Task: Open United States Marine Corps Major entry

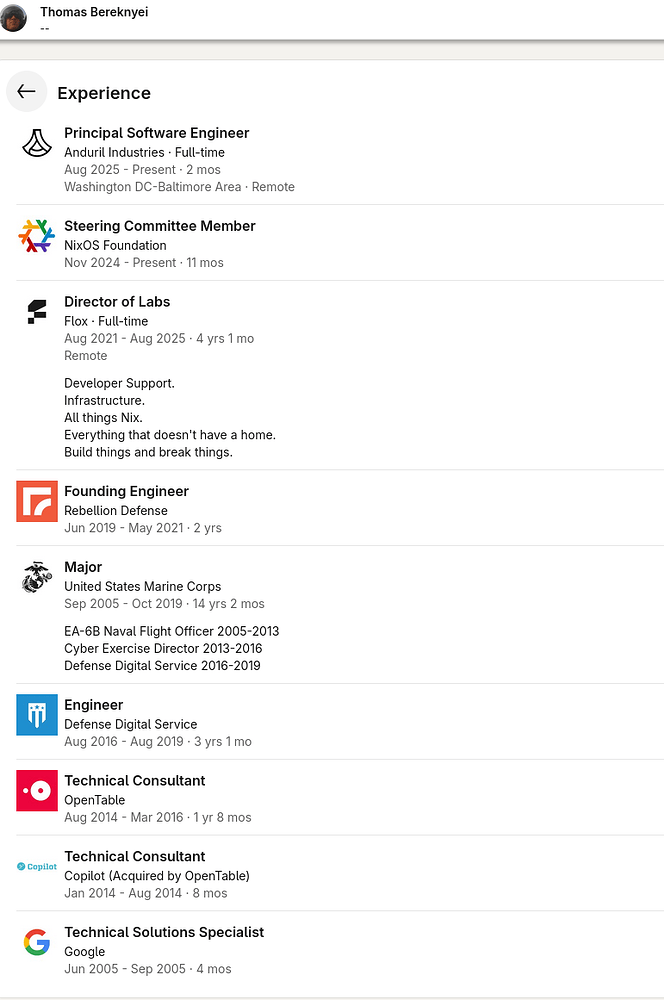Action: [x=83, y=567]
